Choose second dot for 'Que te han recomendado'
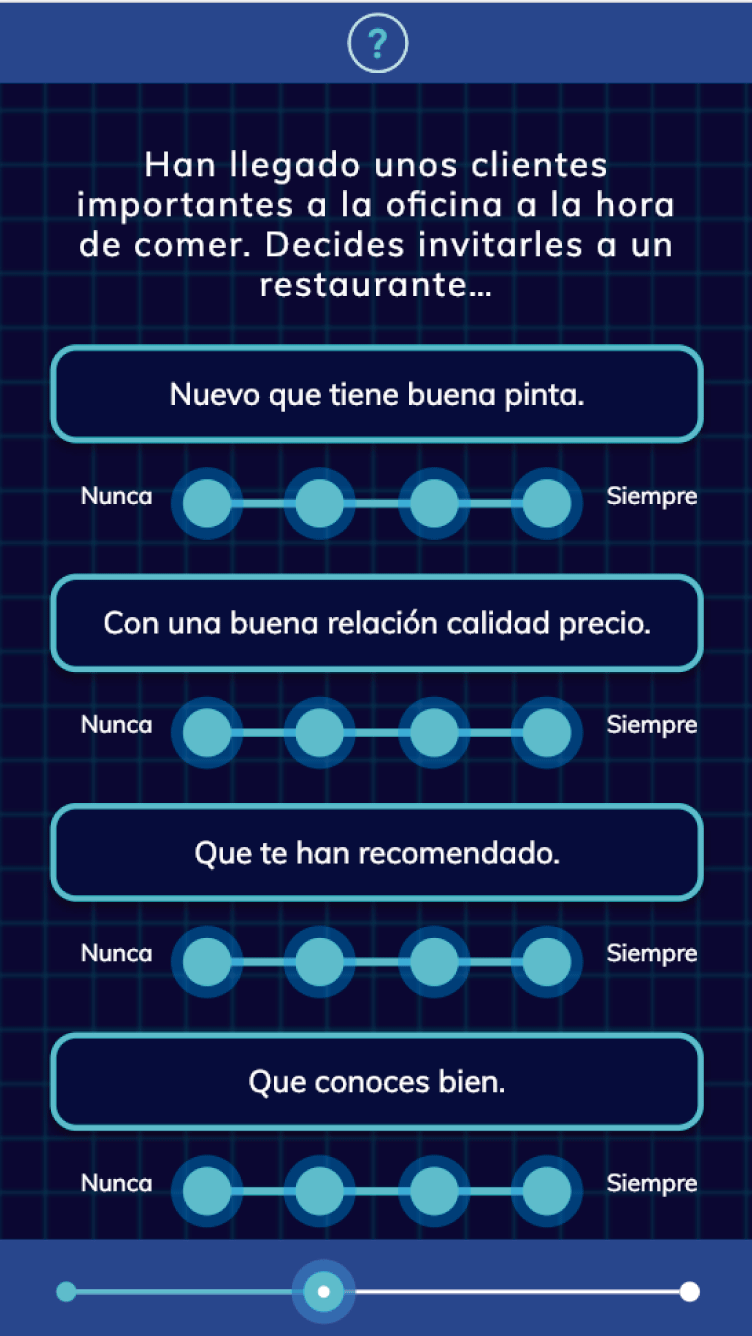 pyautogui.click(x=320, y=962)
